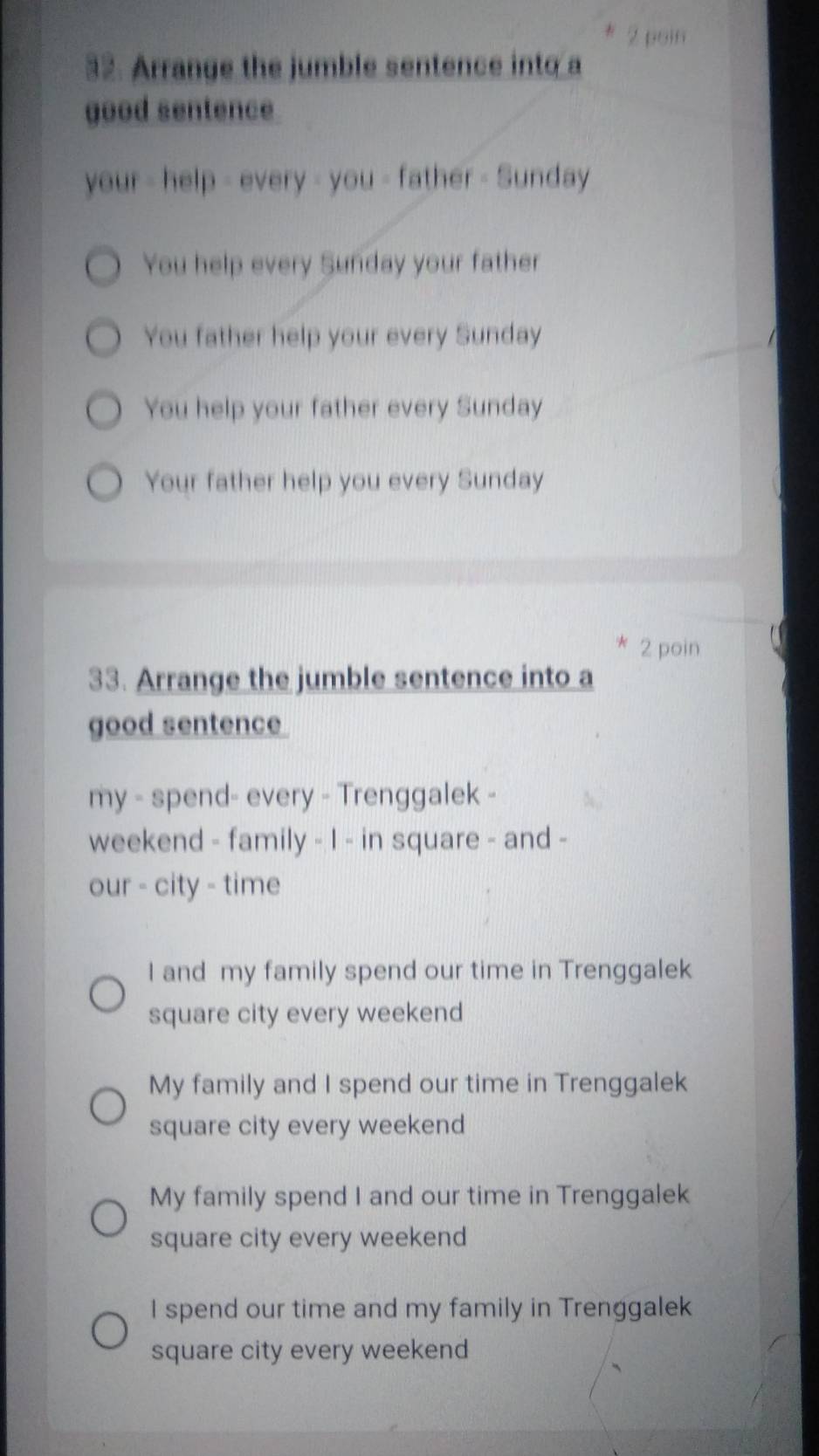Image resolution: width=819 pixels, height=1456 pixels.
Task: Select 'You help every Sunday your father'
Action: (x=104, y=267)
